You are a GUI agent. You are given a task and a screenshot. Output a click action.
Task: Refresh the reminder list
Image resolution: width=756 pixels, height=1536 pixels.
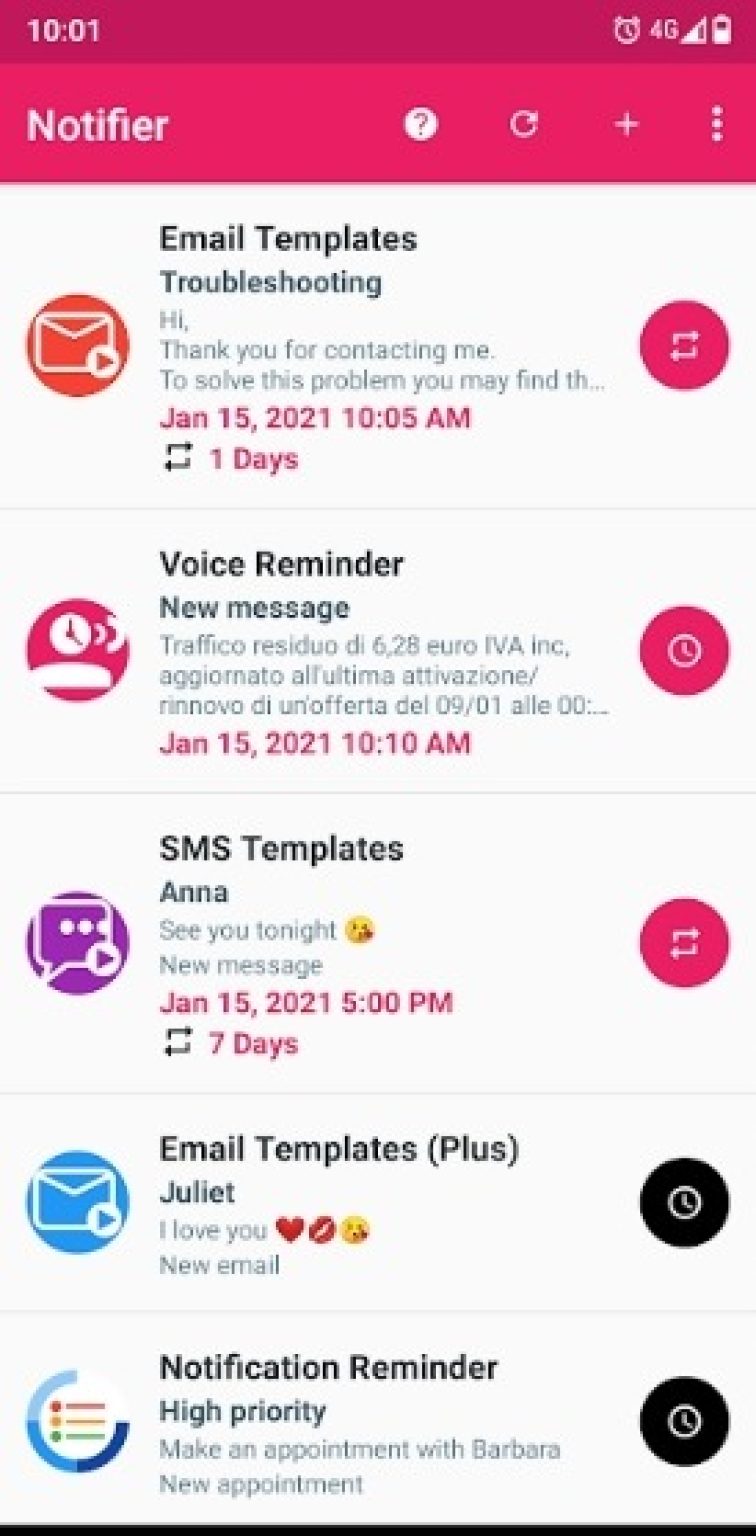pyautogui.click(x=524, y=124)
